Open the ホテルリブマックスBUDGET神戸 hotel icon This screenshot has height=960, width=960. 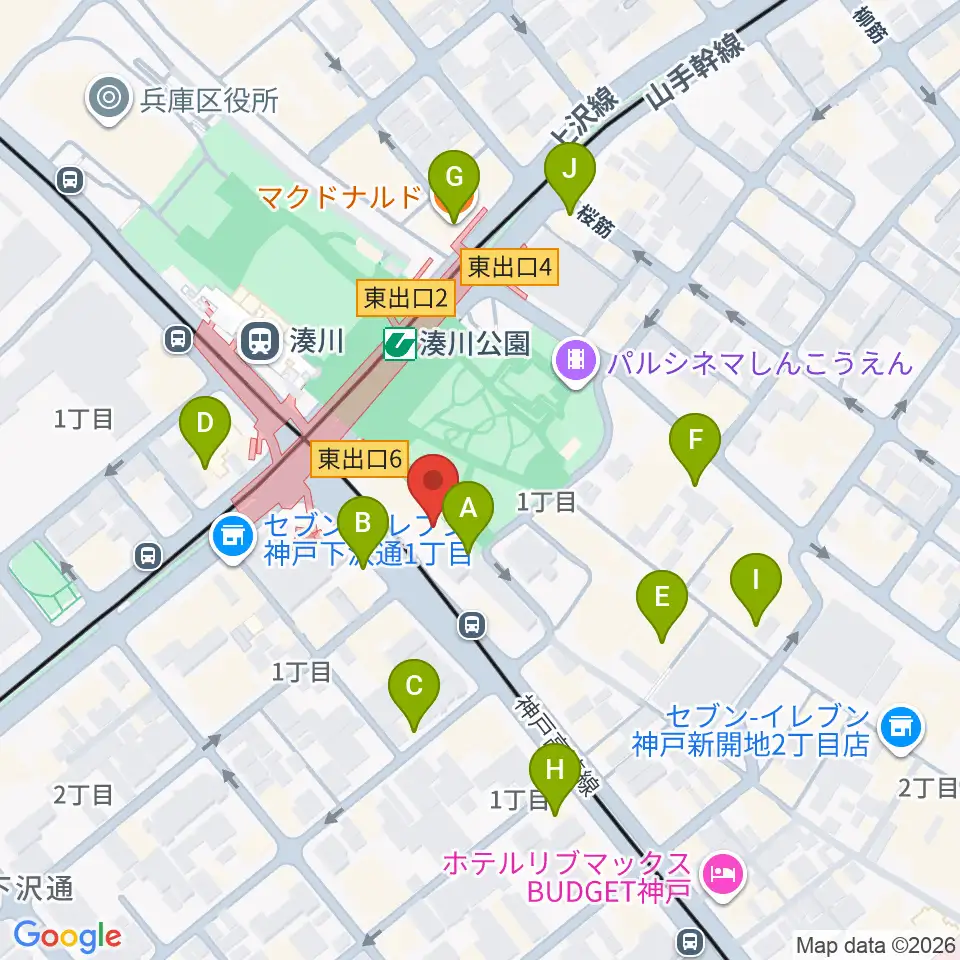[724, 877]
